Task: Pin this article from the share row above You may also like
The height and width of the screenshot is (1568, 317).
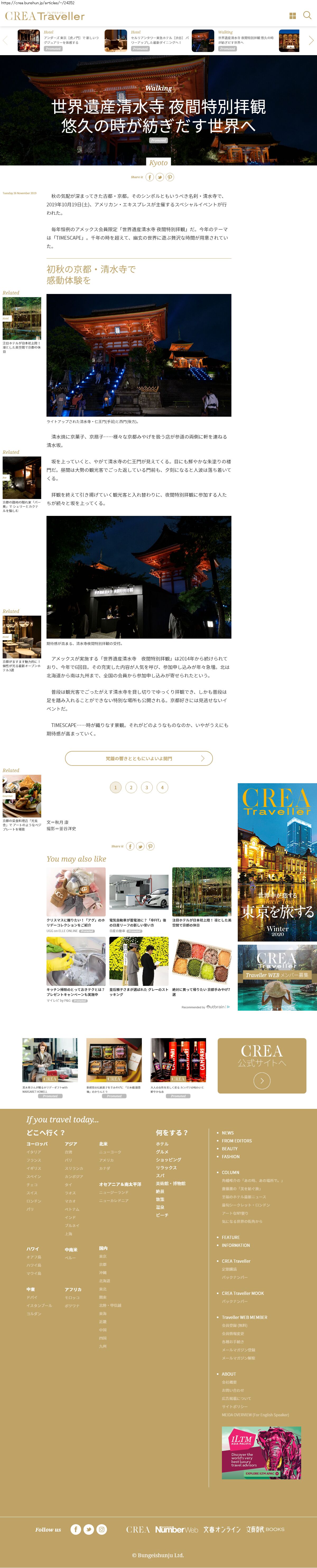Action: click(x=150, y=846)
